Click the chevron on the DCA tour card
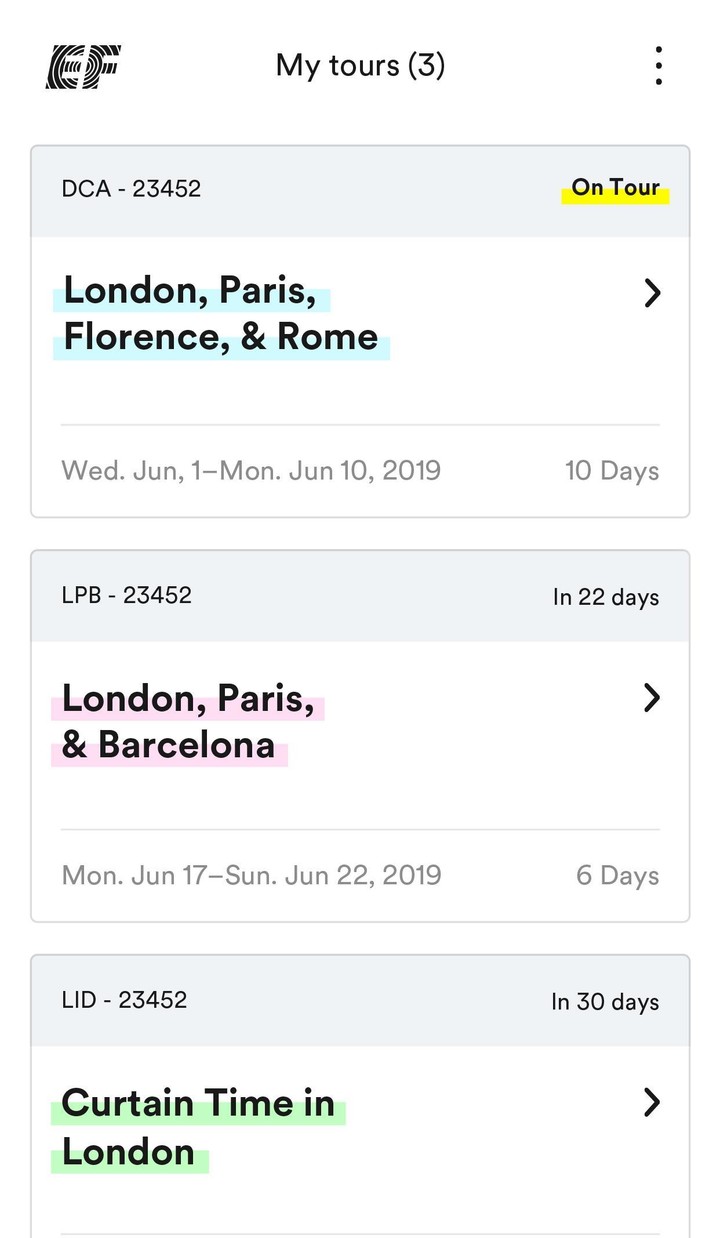 tap(652, 293)
